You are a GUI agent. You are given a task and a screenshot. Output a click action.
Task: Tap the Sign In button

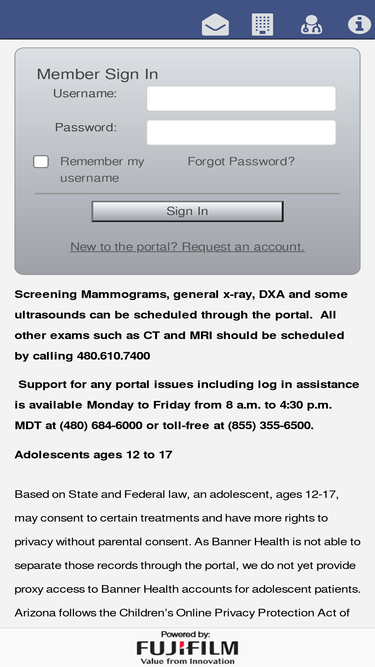188,211
